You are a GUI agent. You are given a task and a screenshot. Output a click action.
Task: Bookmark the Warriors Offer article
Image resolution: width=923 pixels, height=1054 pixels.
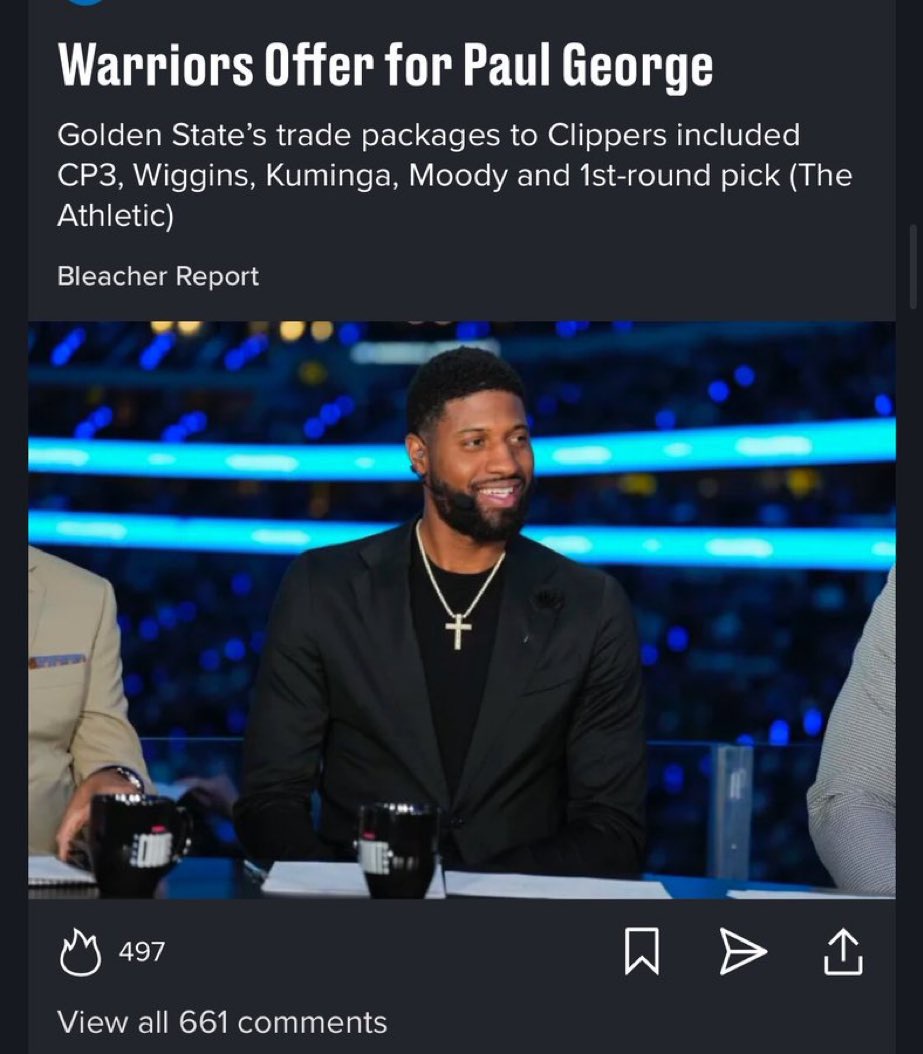[x=641, y=951]
